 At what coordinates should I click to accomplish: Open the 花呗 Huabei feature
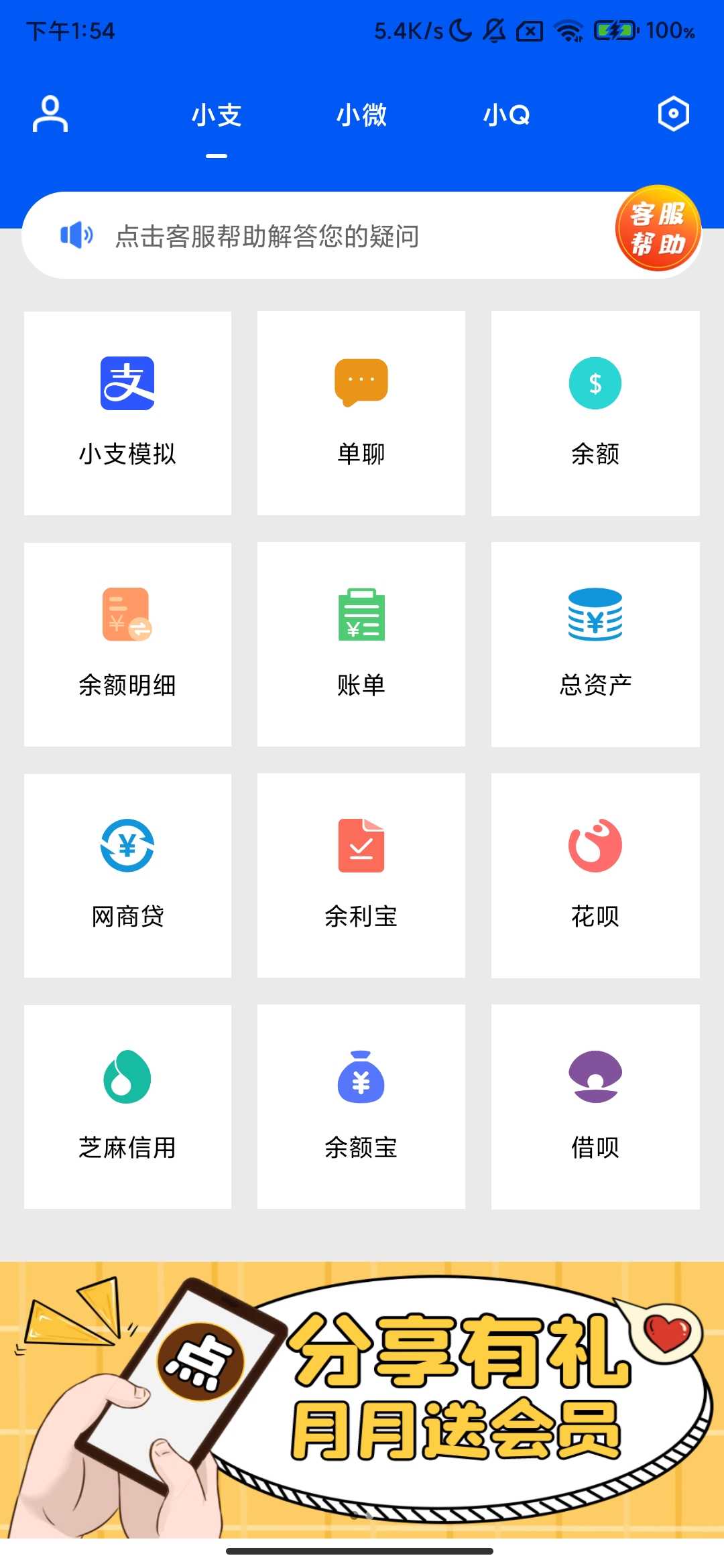(594, 874)
